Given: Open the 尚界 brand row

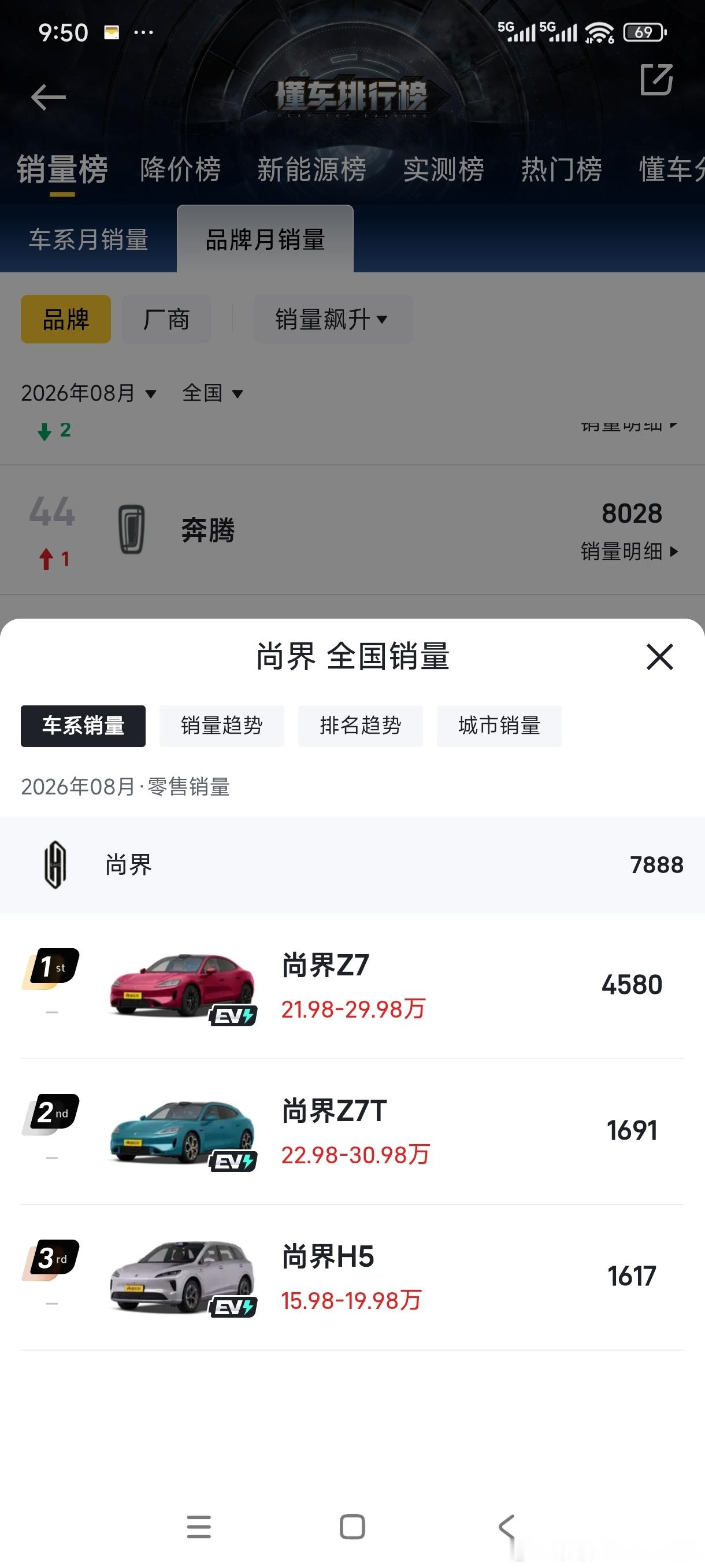Looking at the screenshot, I should point(352,864).
